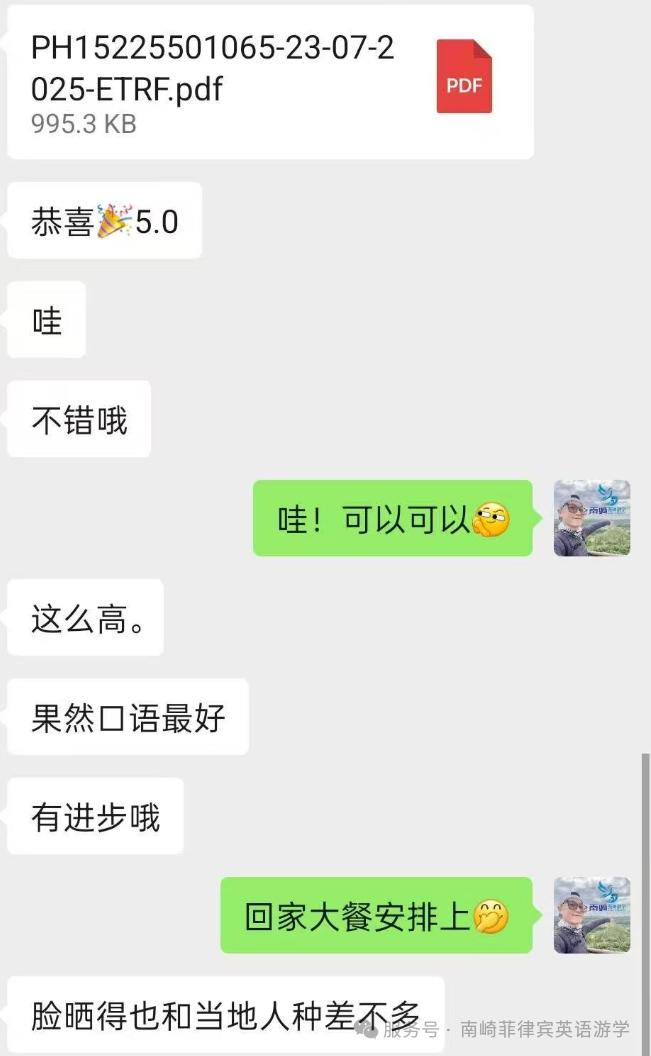The height and width of the screenshot is (1056, 651).
Task: Tap the sender avatar beside "哇！可以可以"
Action: (592, 518)
